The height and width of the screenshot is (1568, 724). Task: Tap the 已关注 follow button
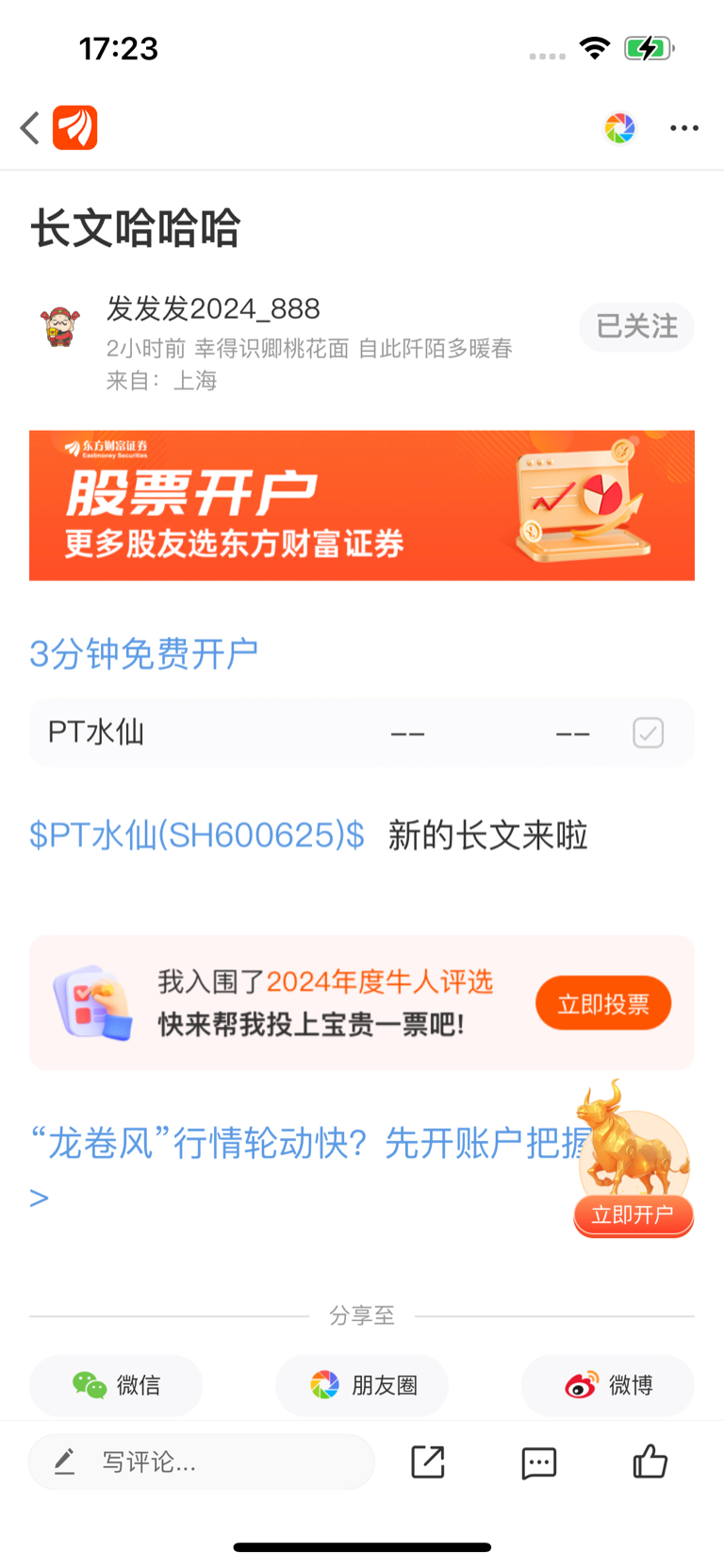point(636,327)
